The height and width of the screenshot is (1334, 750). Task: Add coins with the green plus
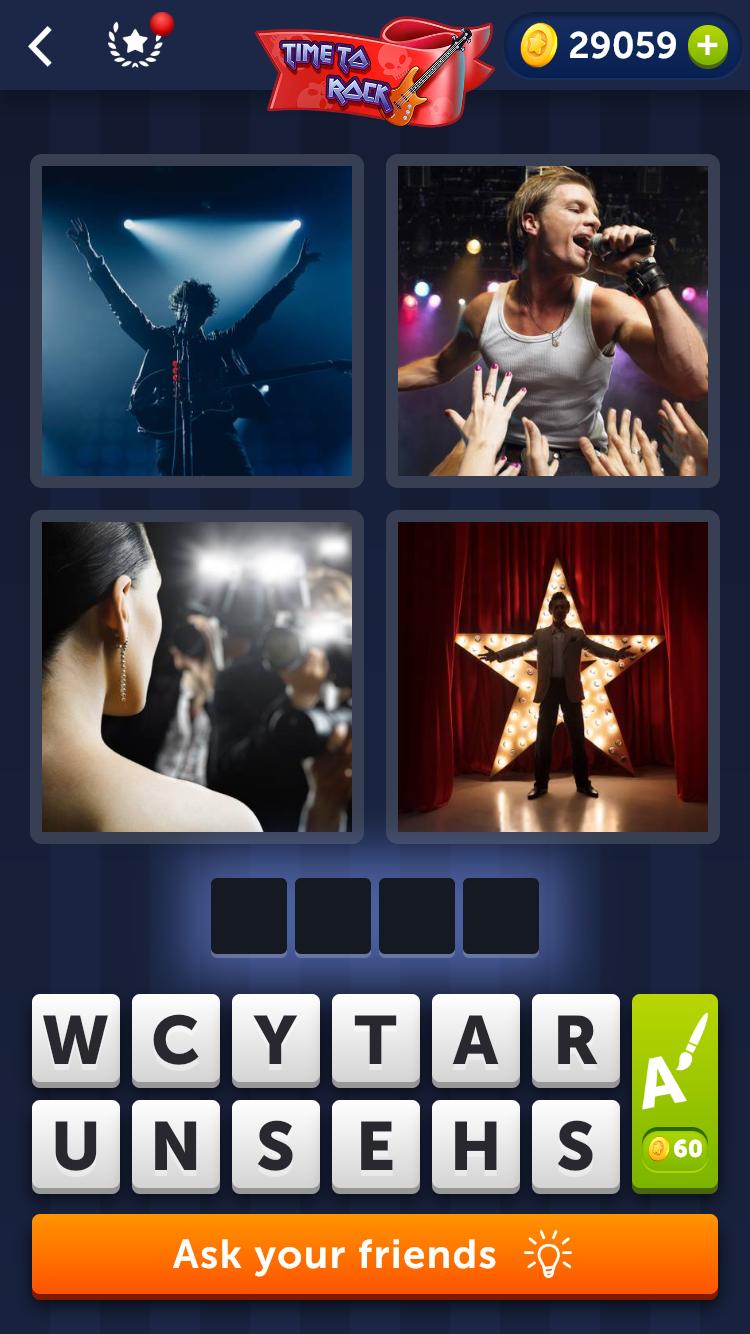pyautogui.click(x=708, y=46)
